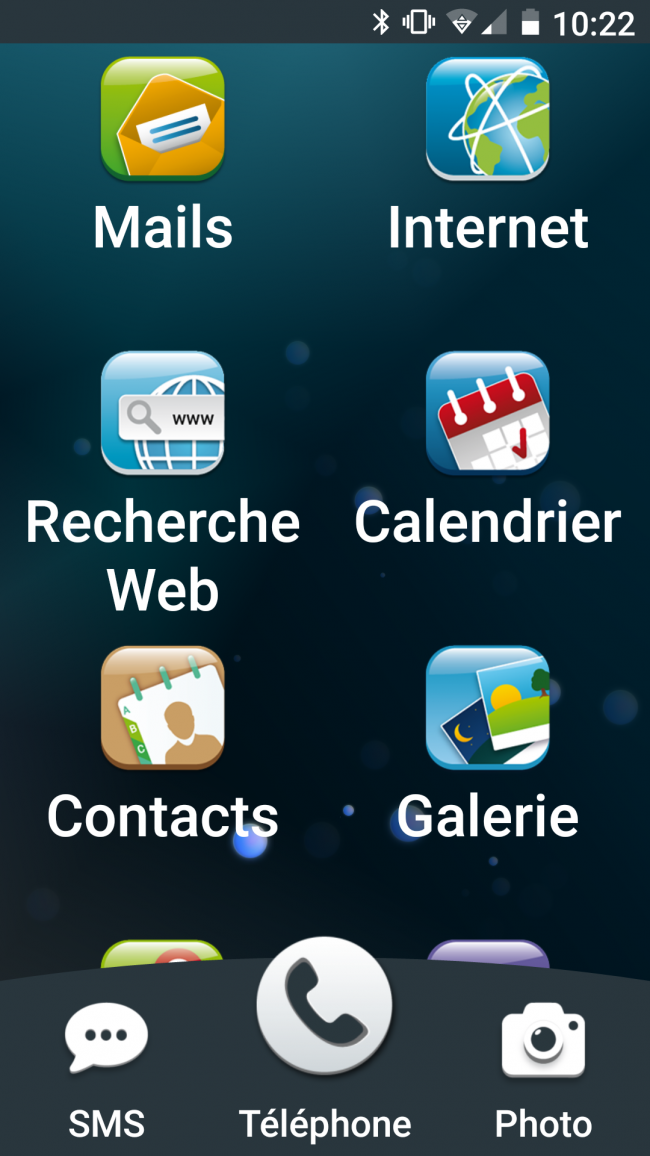Launch the Photo camera
The width and height of the screenshot is (650, 1156).
coord(543,1040)
